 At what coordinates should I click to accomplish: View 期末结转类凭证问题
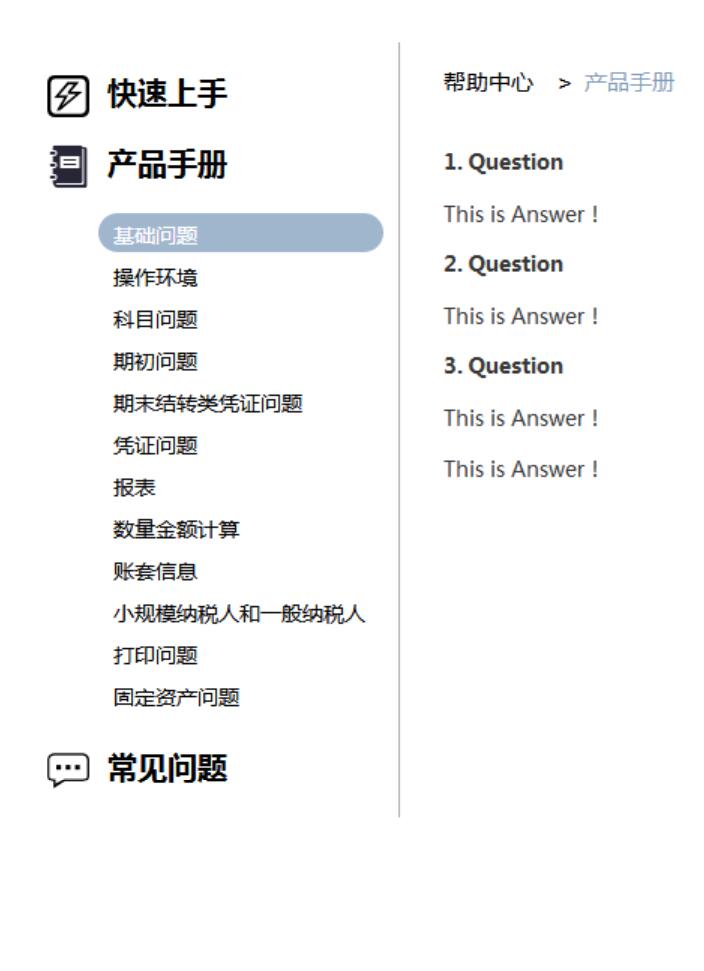point(207,403)
